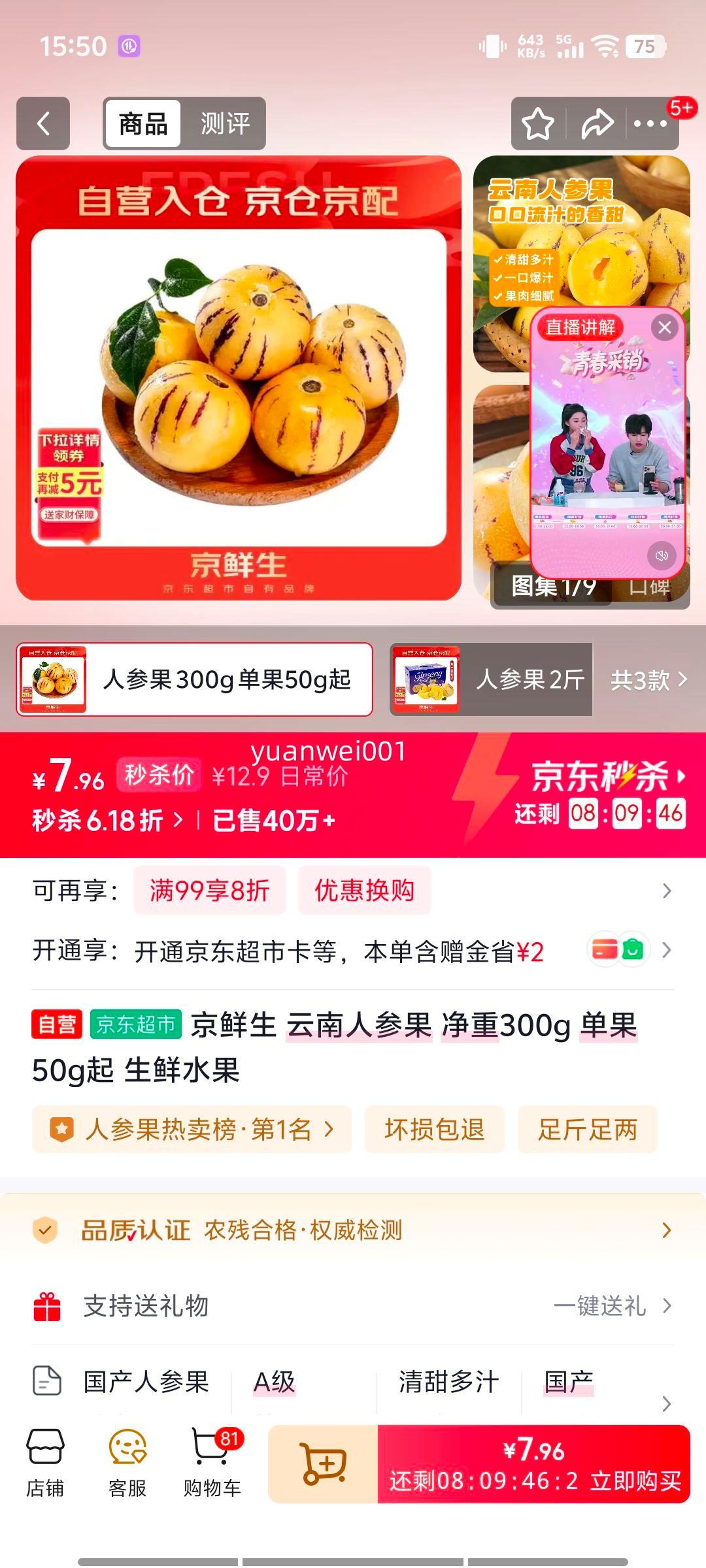Open 可再享 promotion details chevron
706x1568 pixels.
[665, 890]
